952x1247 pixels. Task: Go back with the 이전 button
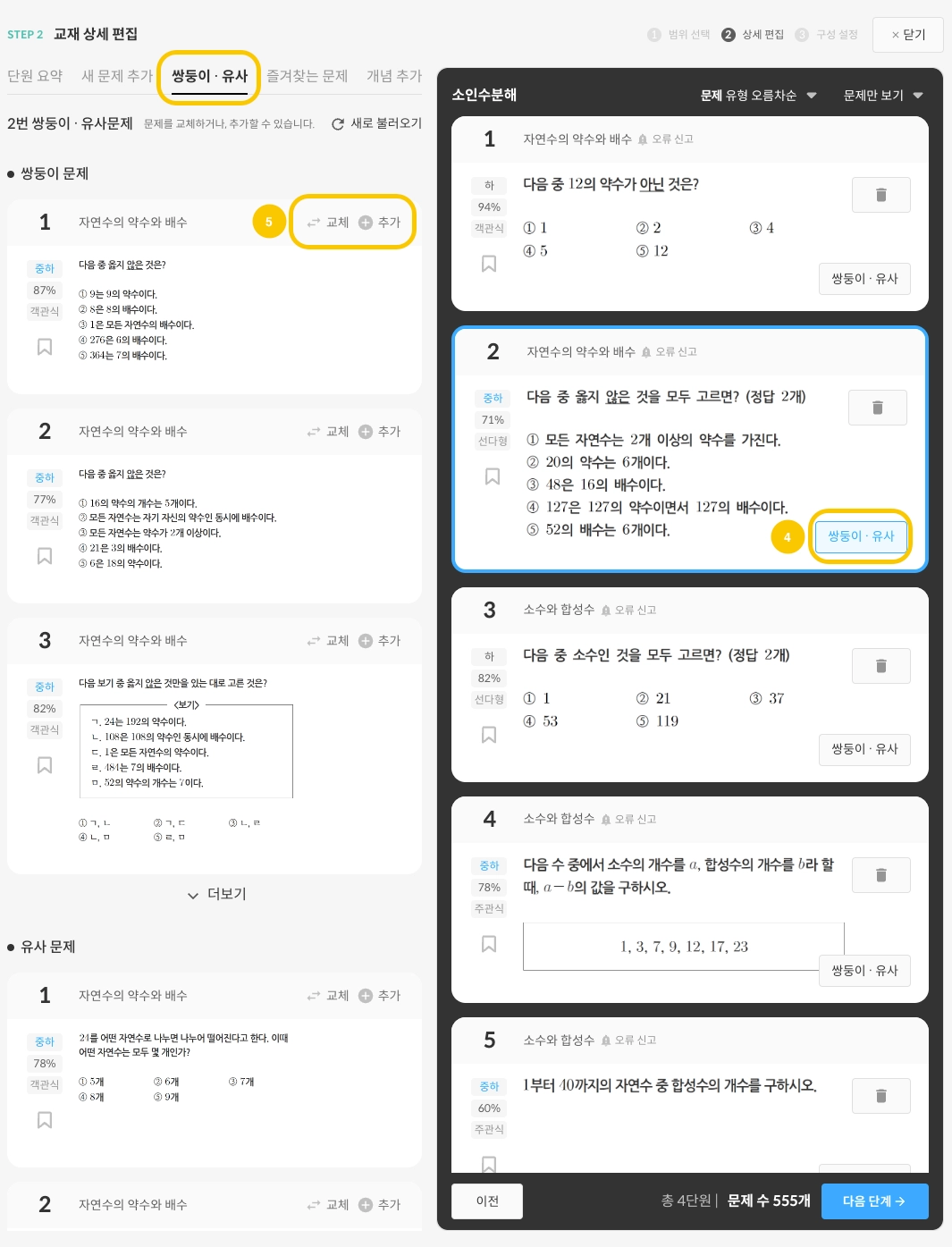coord(487,1201)
